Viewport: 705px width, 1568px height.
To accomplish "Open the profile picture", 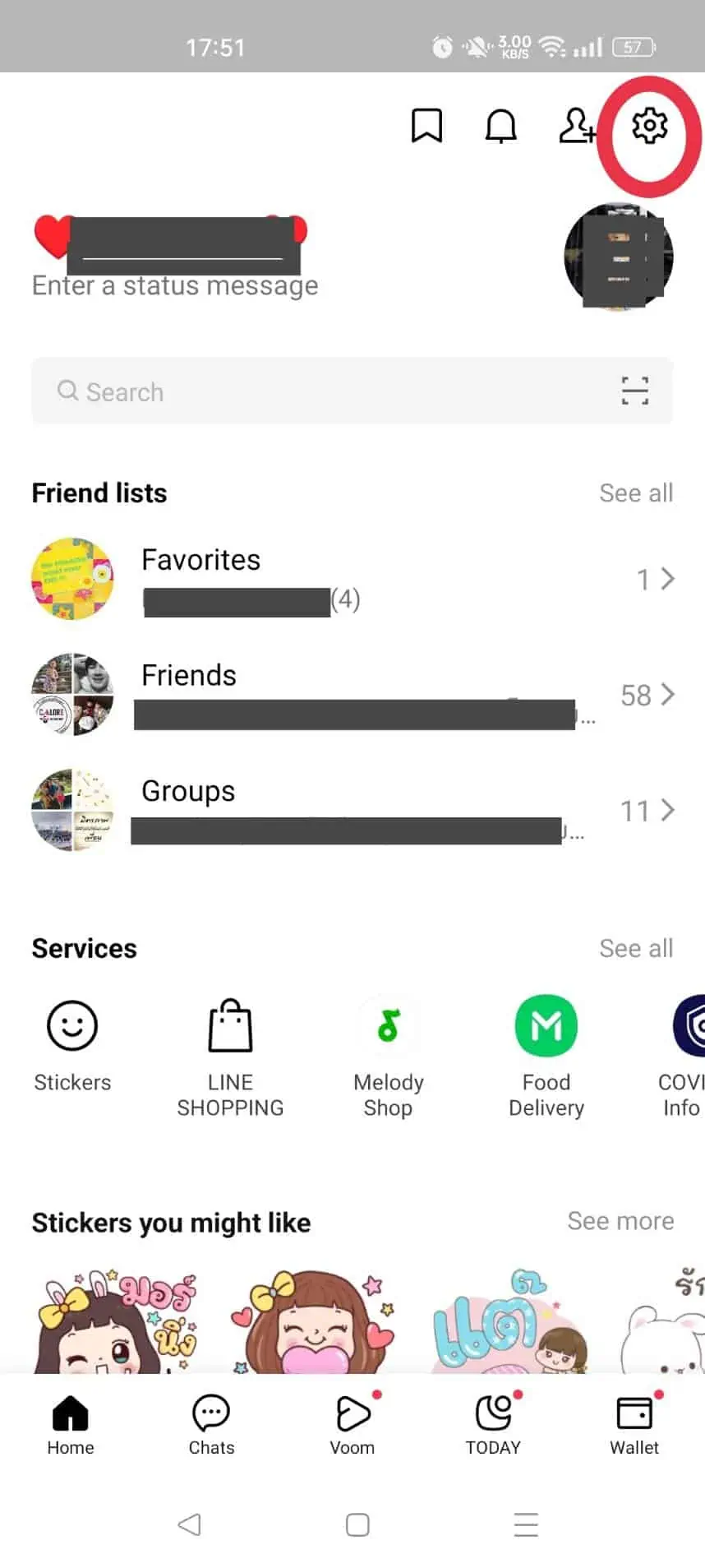I will pos(618,257).
